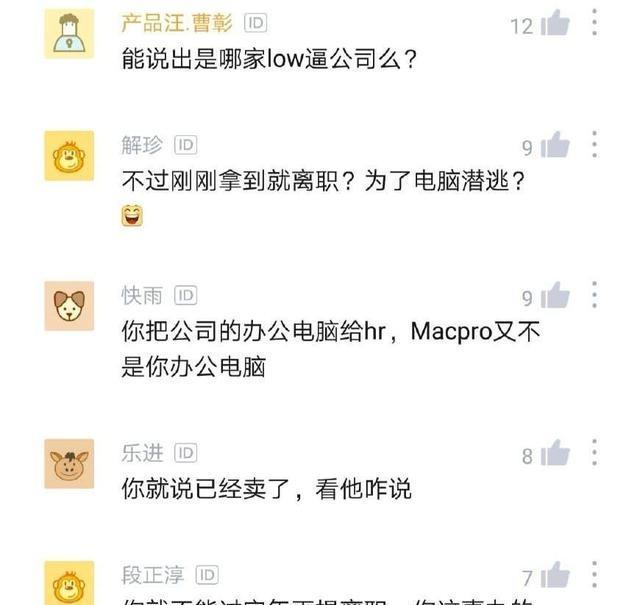Open overflow menu on 产品汪.曹彰's comment
This screenshot has height=605, width=640.
[594, 22]
